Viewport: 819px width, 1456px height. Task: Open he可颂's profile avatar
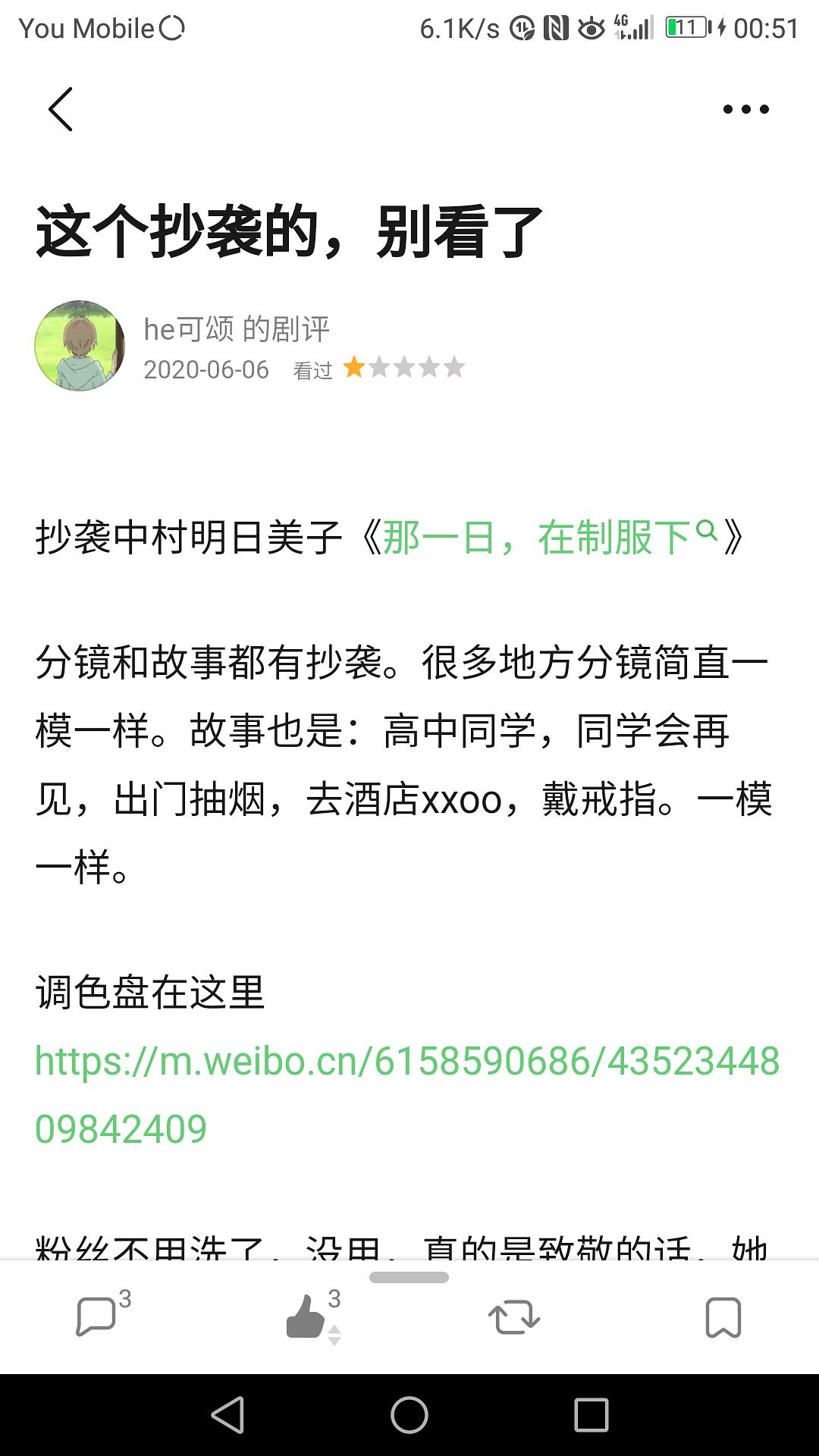click(80, 346)
